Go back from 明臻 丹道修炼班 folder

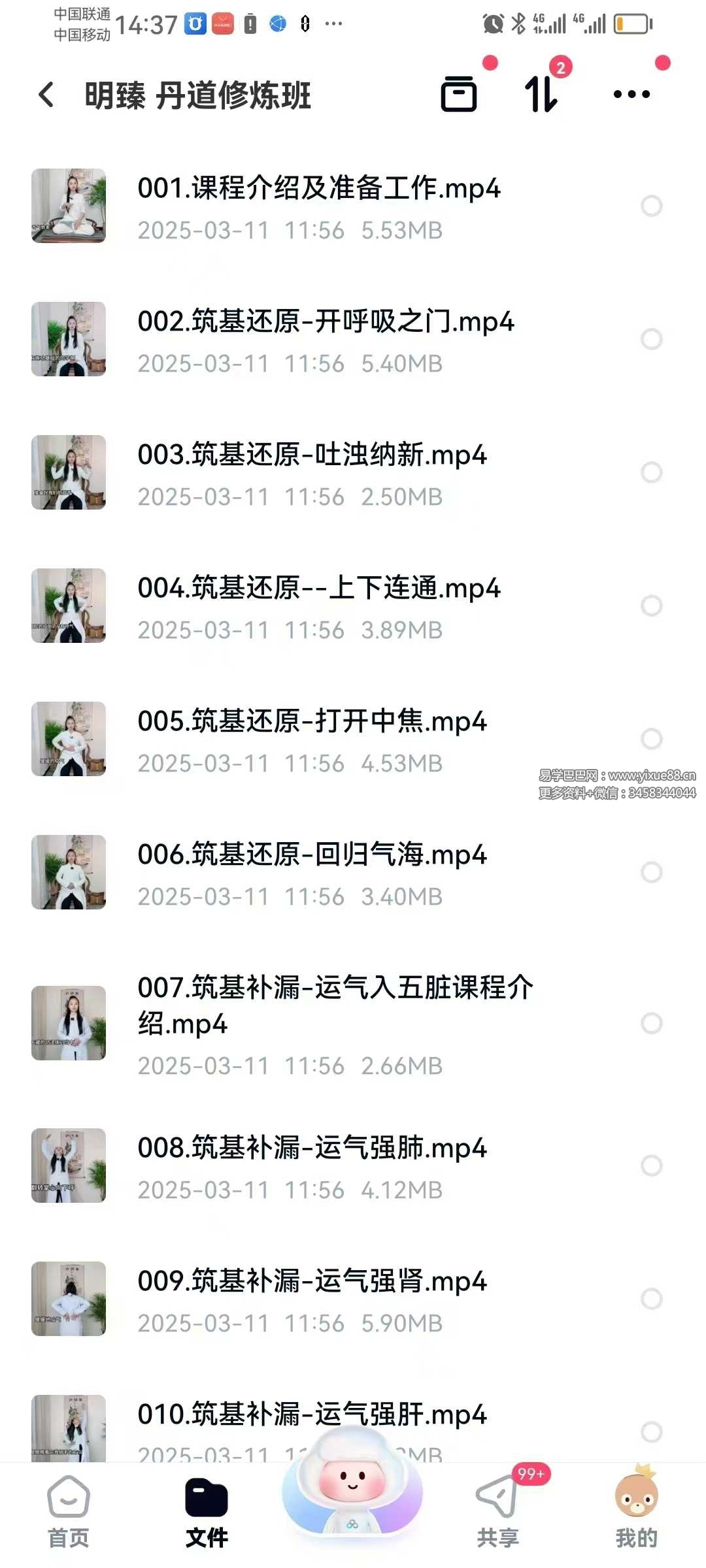coord(46,95)
